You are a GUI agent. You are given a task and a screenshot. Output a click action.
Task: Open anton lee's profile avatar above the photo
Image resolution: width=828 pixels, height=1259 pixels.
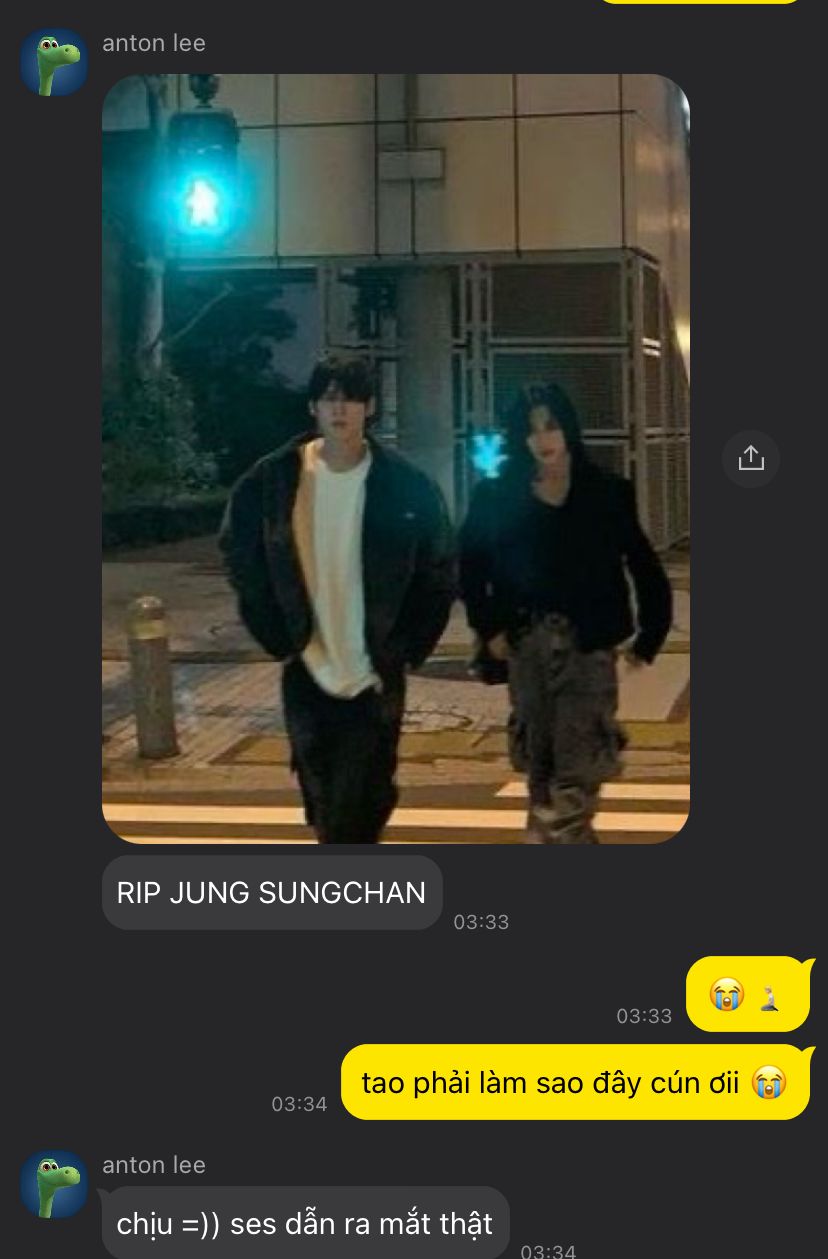(x=54, y=62)
